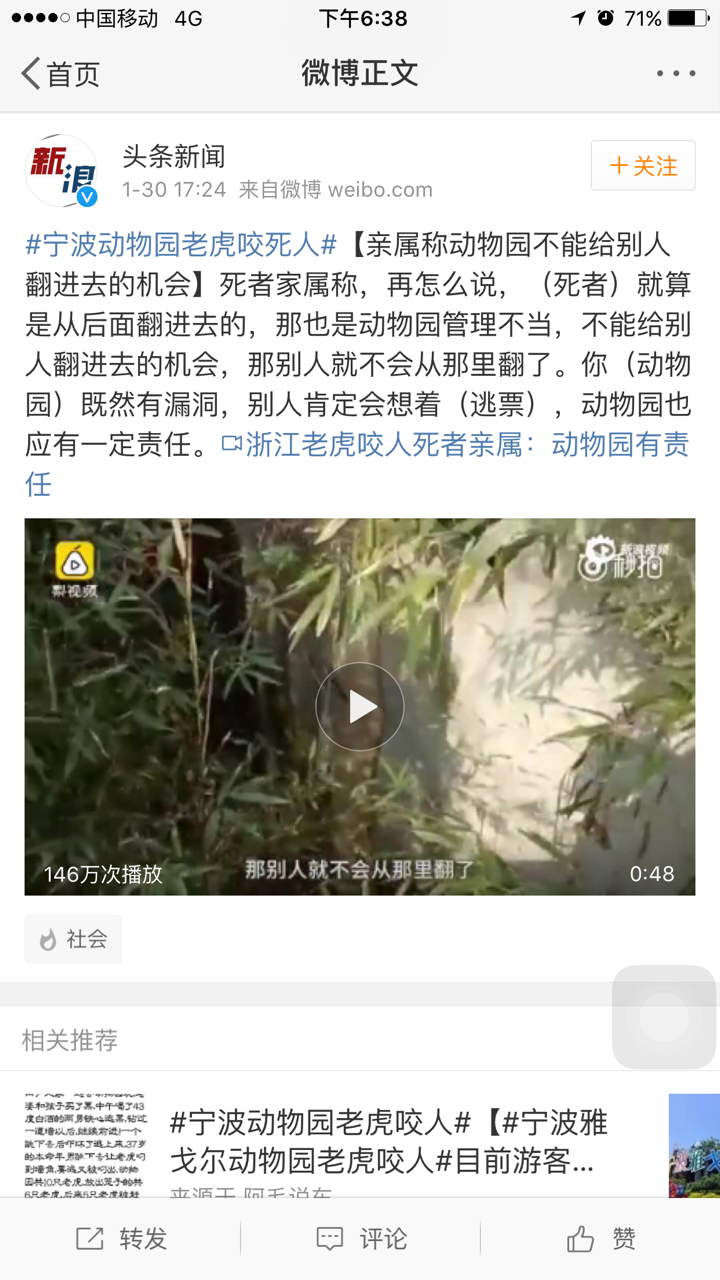The width and height of the screenshot is (720, 1280).
Task: Select the 微博正文 title bar
Action: [x=360, y=72]
